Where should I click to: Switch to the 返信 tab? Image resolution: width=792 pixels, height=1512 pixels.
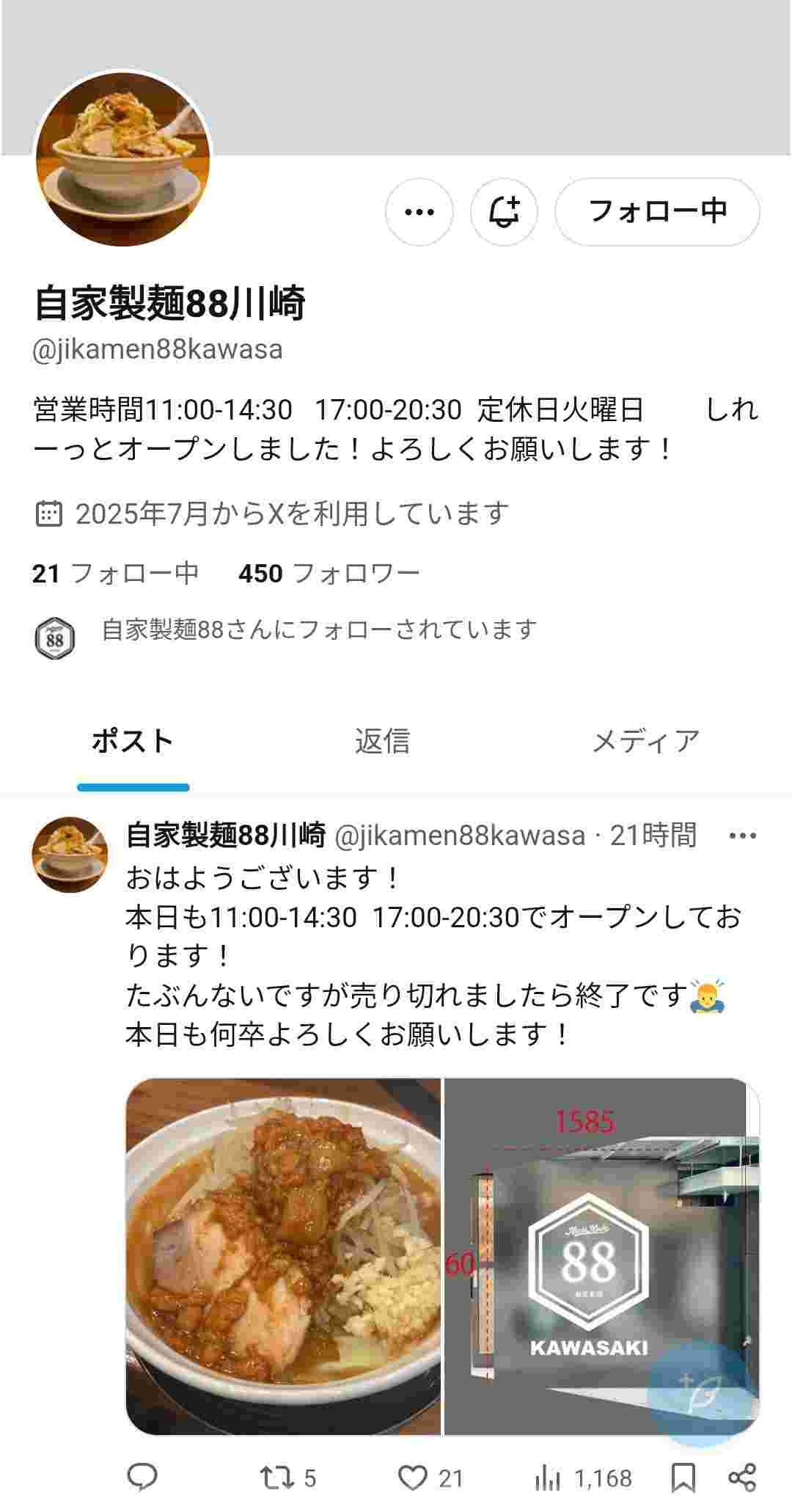(x=382, y=741)
